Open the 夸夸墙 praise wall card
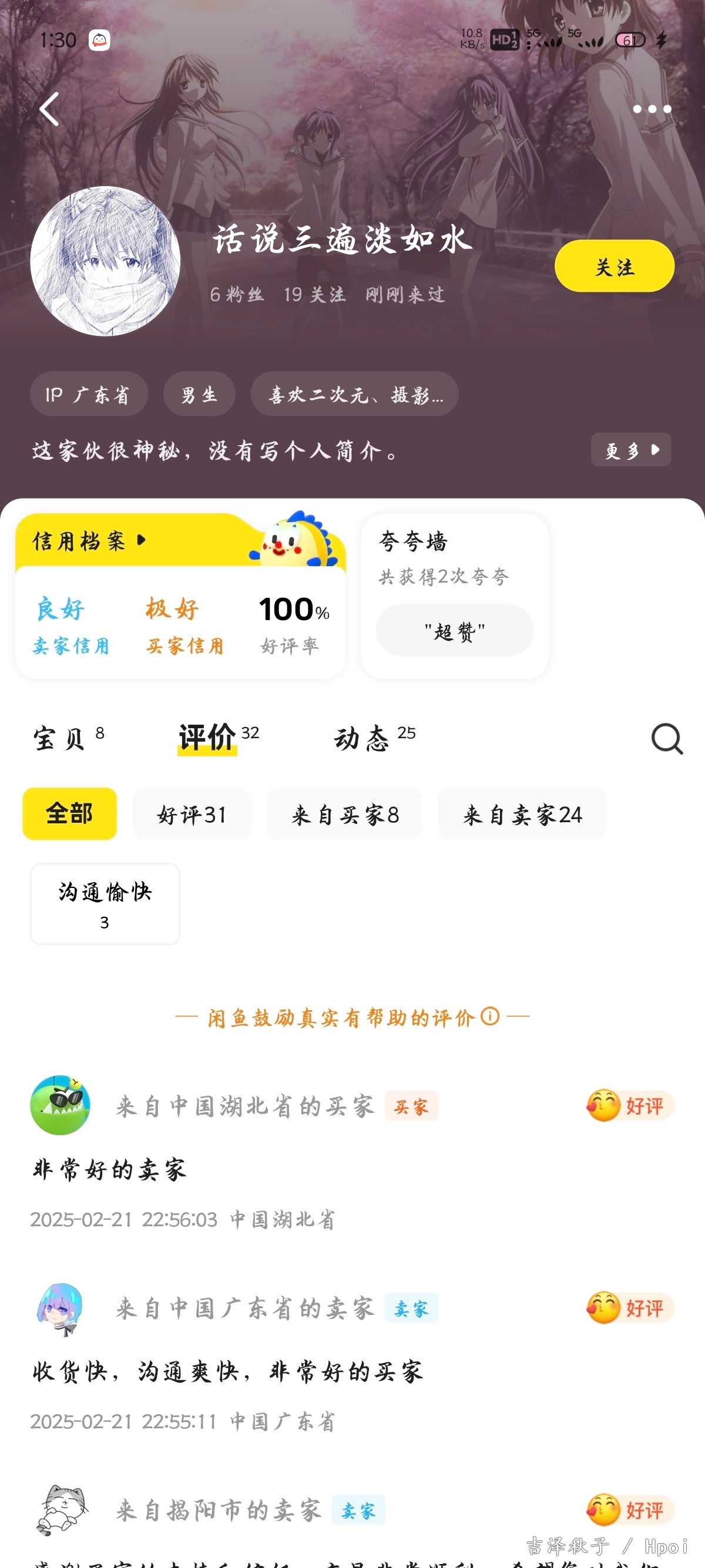This screenshot has height=1568, width=705. click(455, 596)
